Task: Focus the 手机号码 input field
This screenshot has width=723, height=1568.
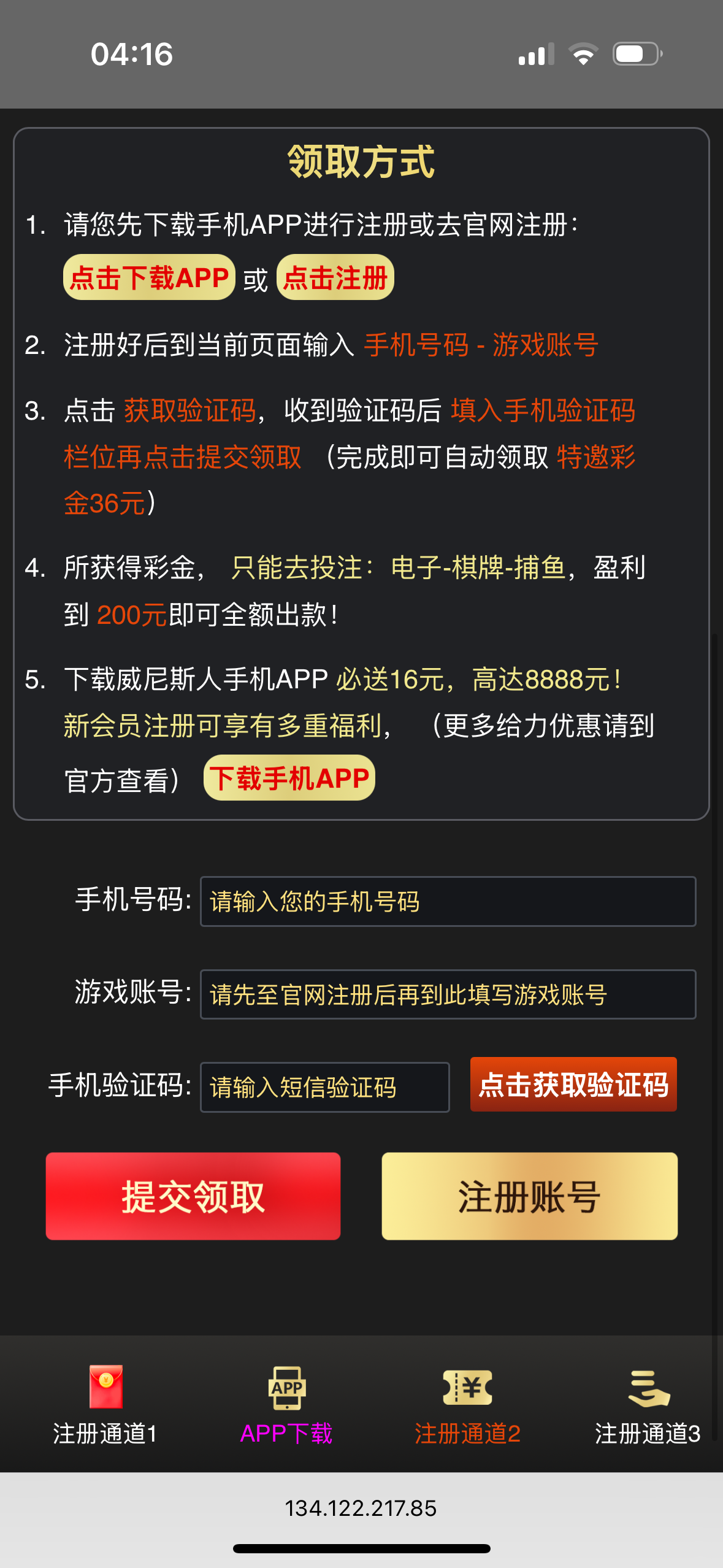Action: click(x=448, y=901)
